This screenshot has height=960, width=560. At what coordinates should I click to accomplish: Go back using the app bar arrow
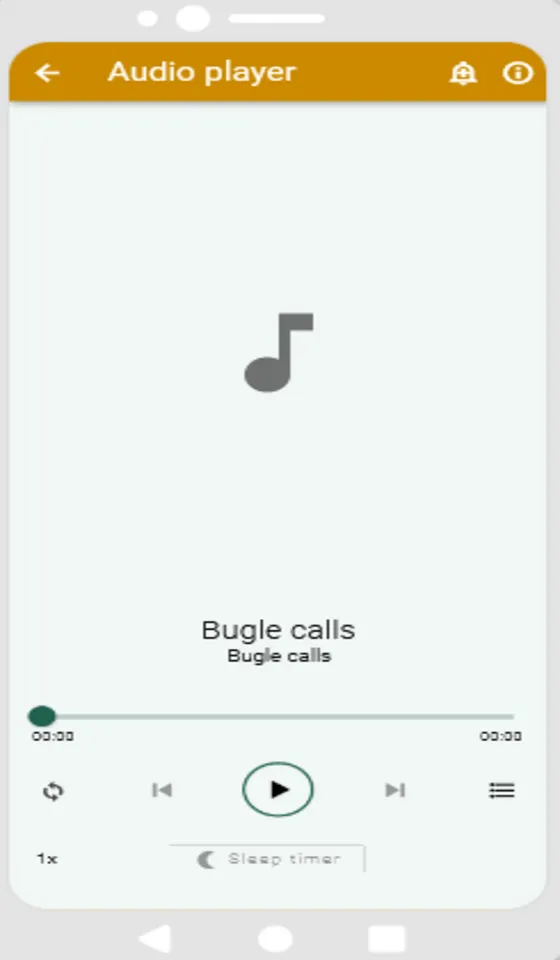(47, 73)
